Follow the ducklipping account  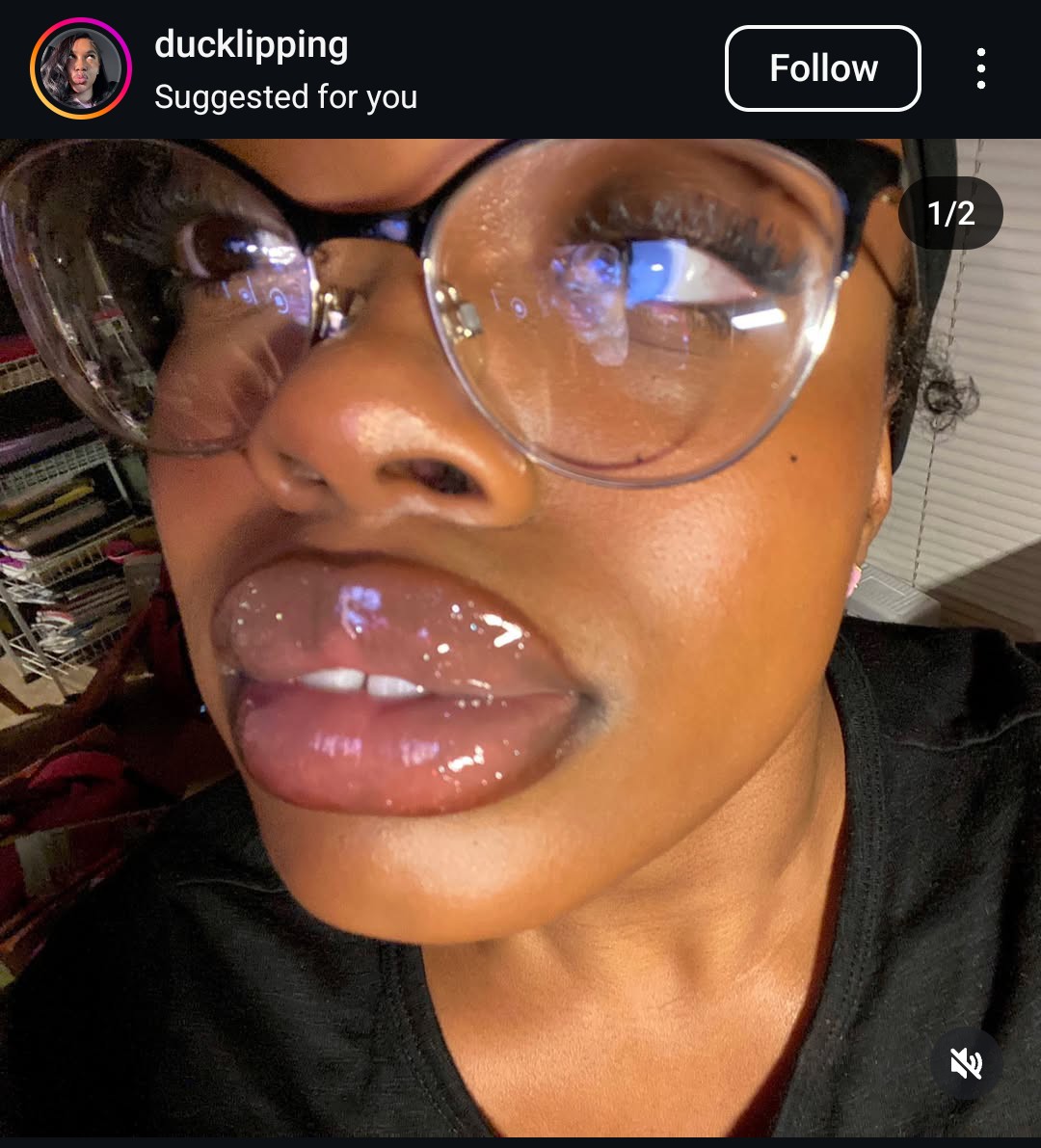tap(822, 68)
